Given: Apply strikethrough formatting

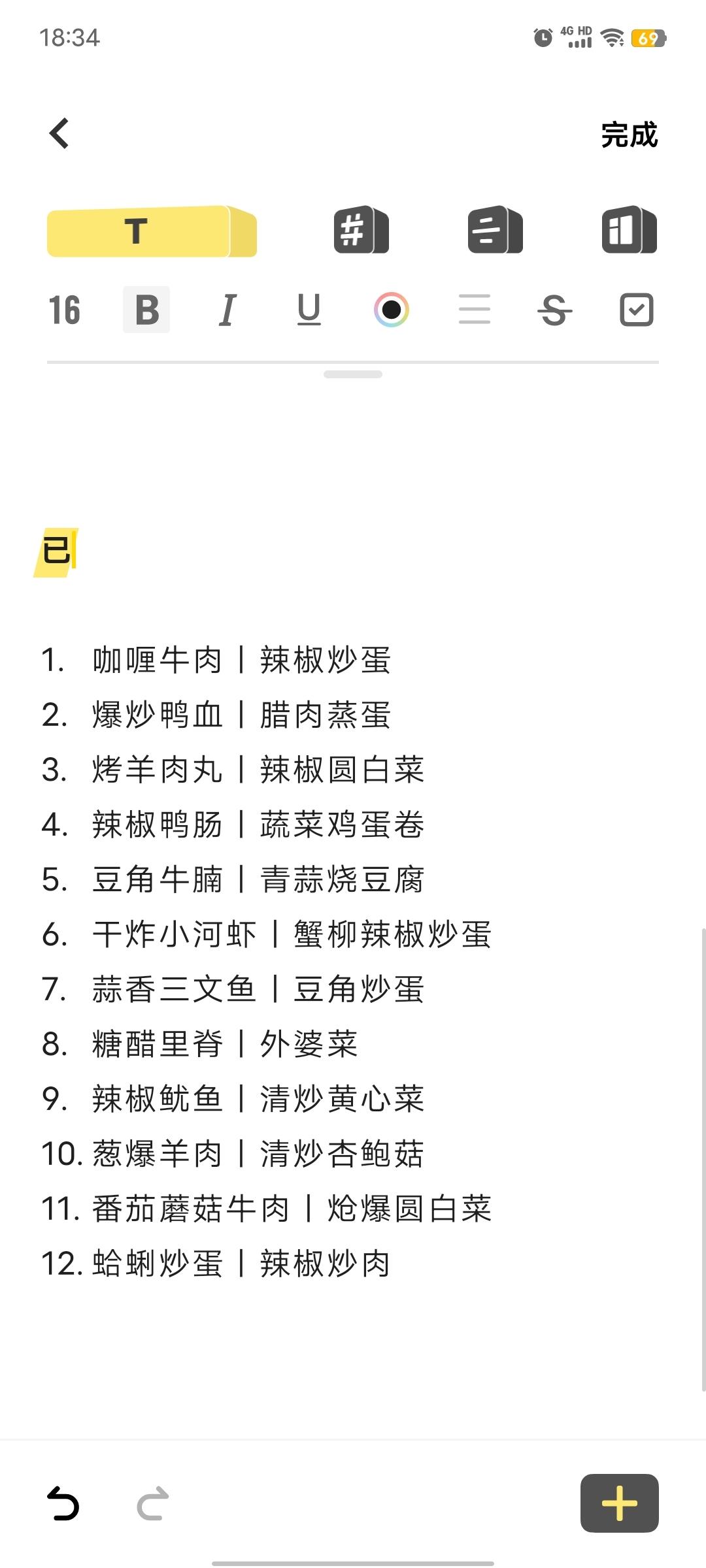Looking at the screenshot, I should coord(554,310).
